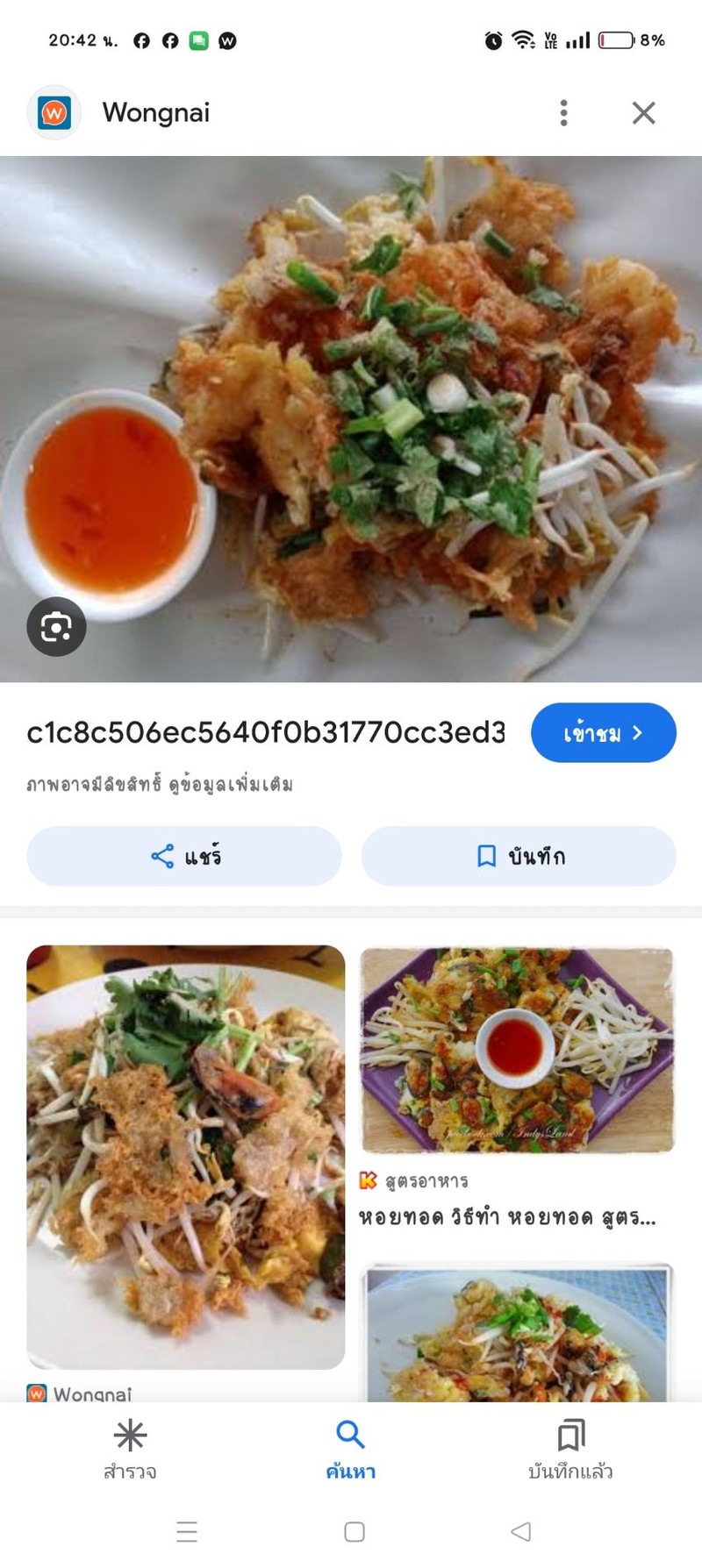The image size is (702, 1568).
Task: Tap the Wongnai logo icon
Action: click(x=54, y=112)
